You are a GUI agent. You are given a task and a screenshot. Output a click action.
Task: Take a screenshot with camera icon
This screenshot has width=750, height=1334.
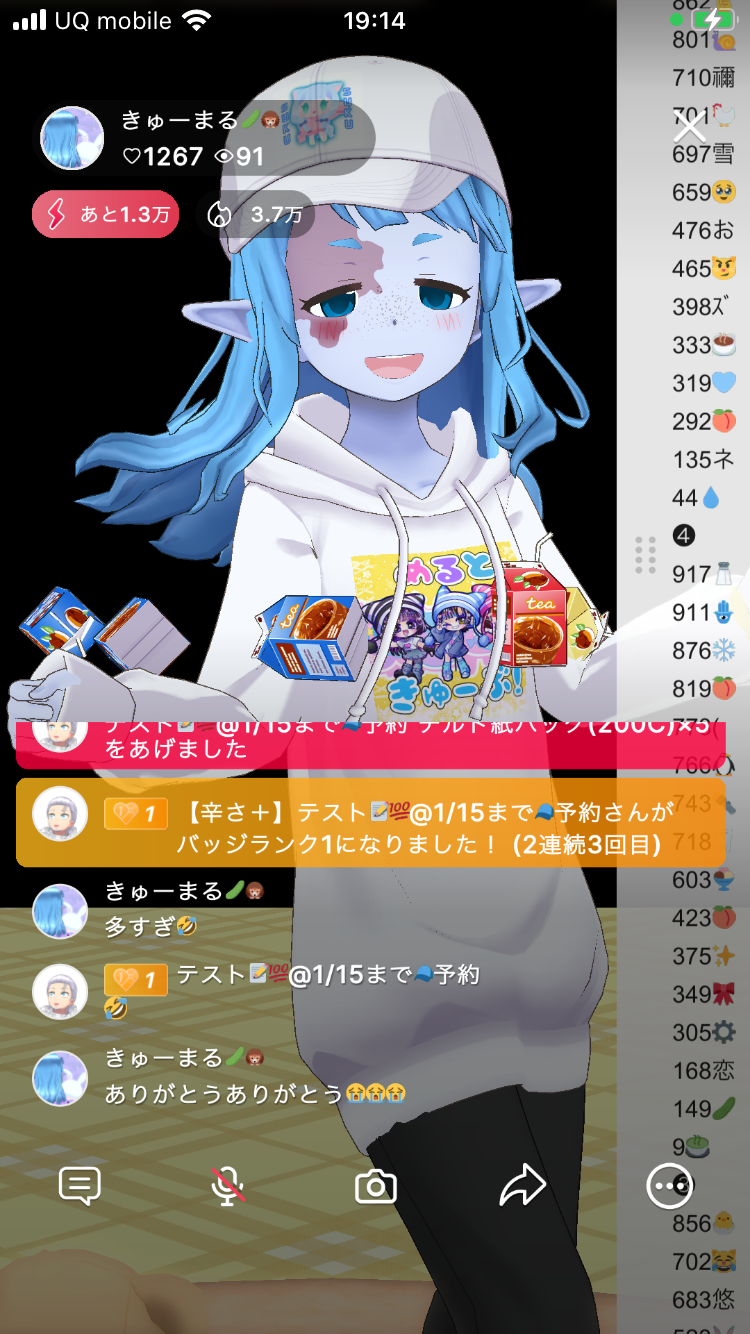click(x=376, y=1187)
